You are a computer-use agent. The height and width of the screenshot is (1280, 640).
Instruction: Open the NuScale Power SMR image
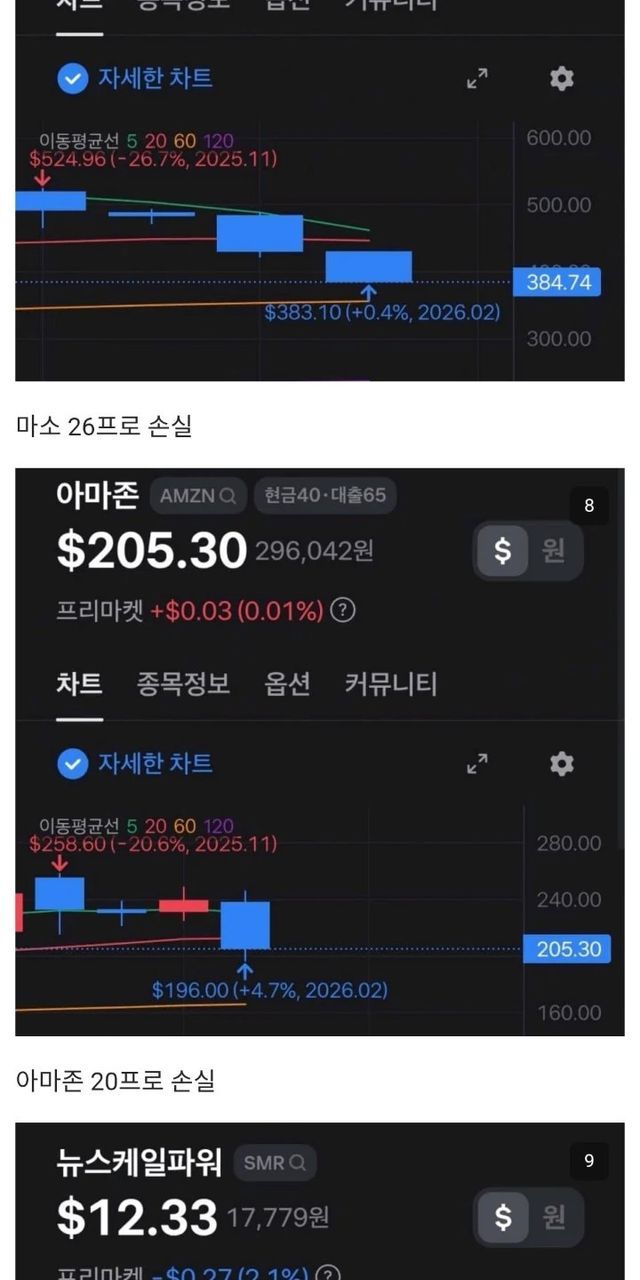pyautogui.click(x=320, y=1200)
